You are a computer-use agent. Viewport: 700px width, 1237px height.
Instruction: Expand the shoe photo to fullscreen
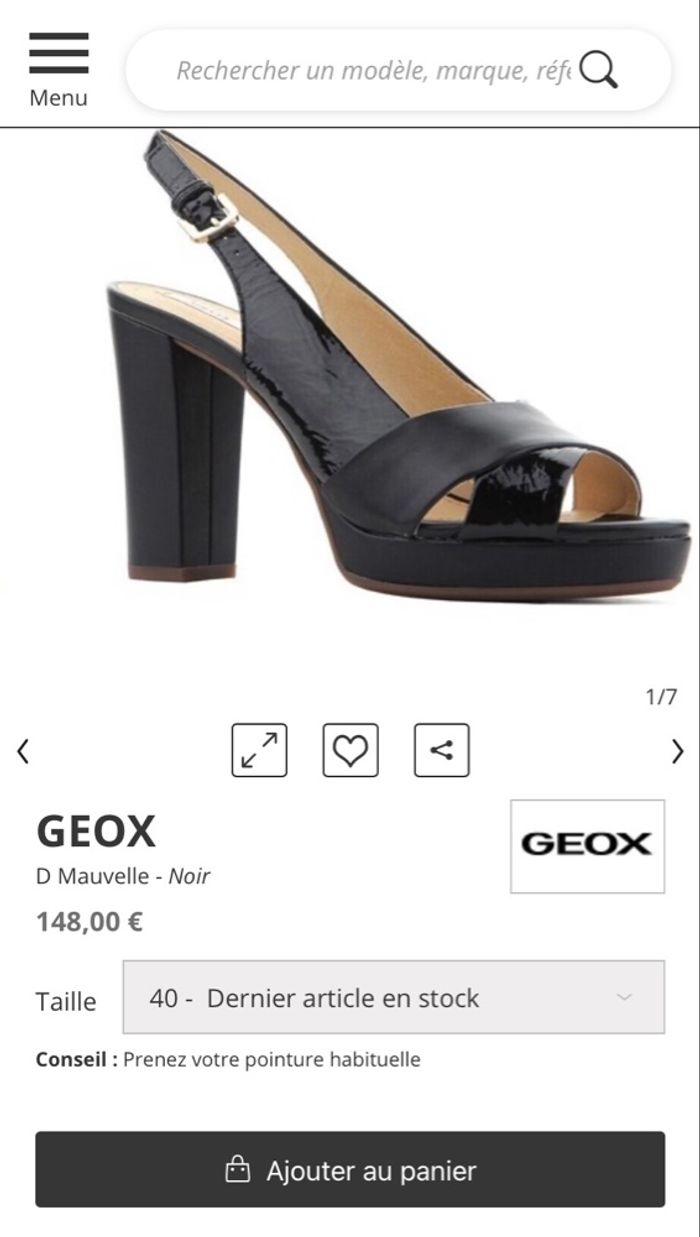[x=259, y=750]
